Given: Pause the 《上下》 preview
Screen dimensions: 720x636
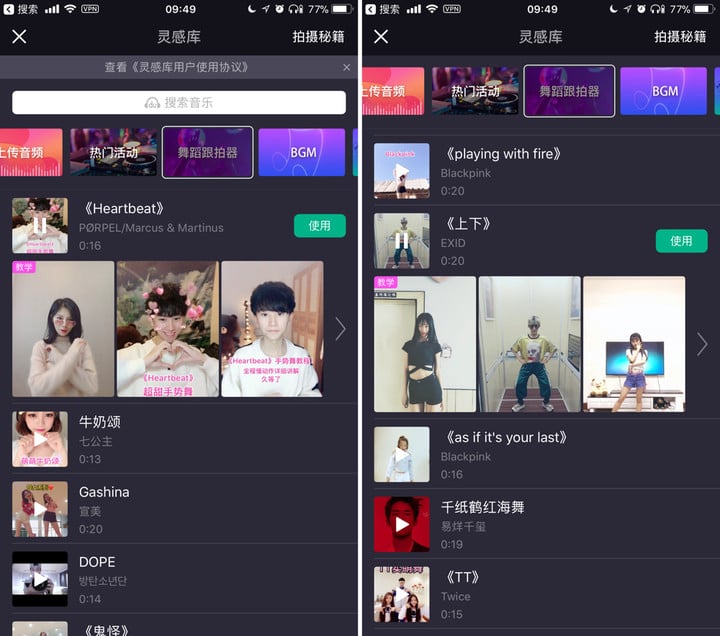Looking at the screenshot, I should tap(402, 241).
